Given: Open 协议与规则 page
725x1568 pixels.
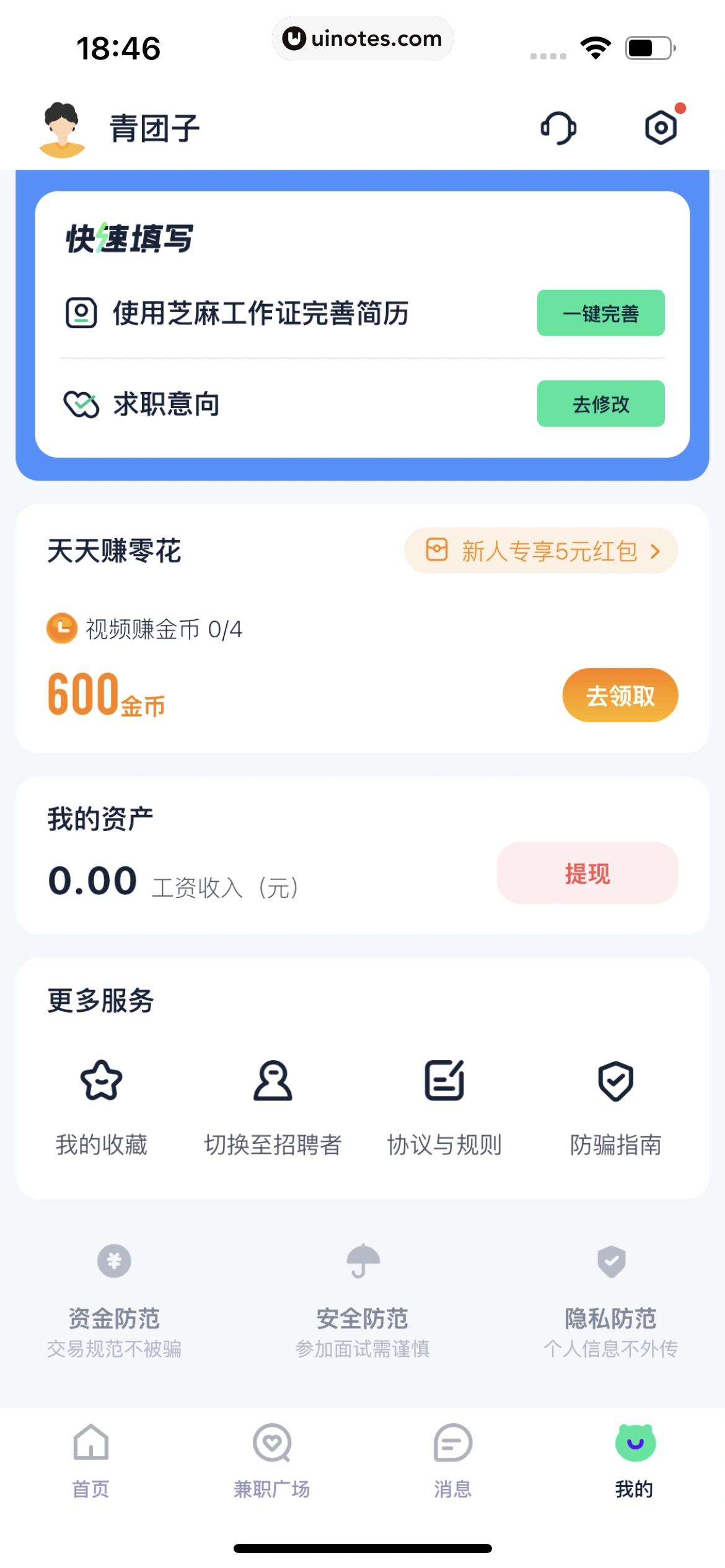Looking at the screenshot, I should (x=444, y=1106).
